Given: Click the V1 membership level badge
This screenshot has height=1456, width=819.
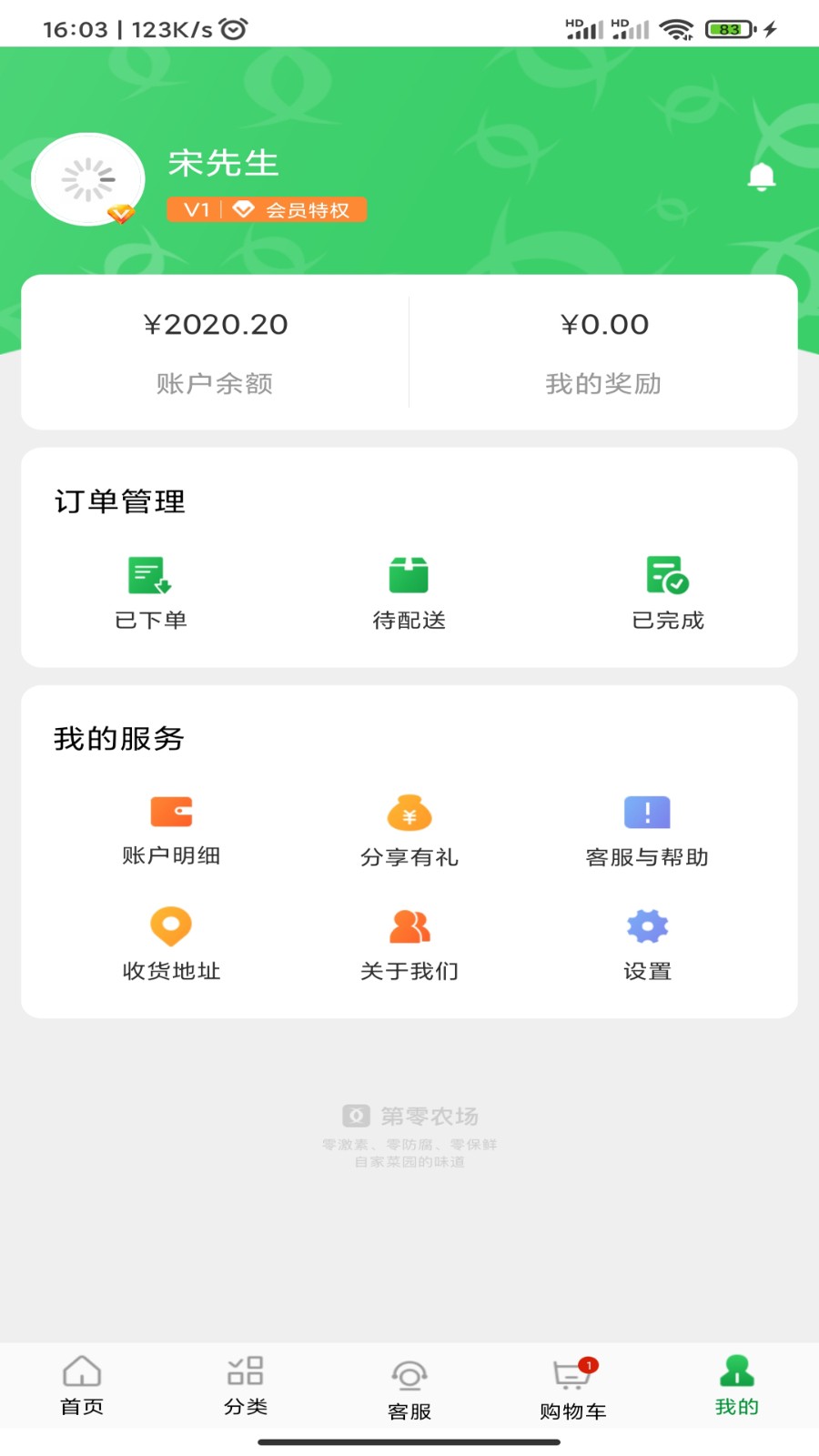Looking at the screenshot, I should point(195,209).
